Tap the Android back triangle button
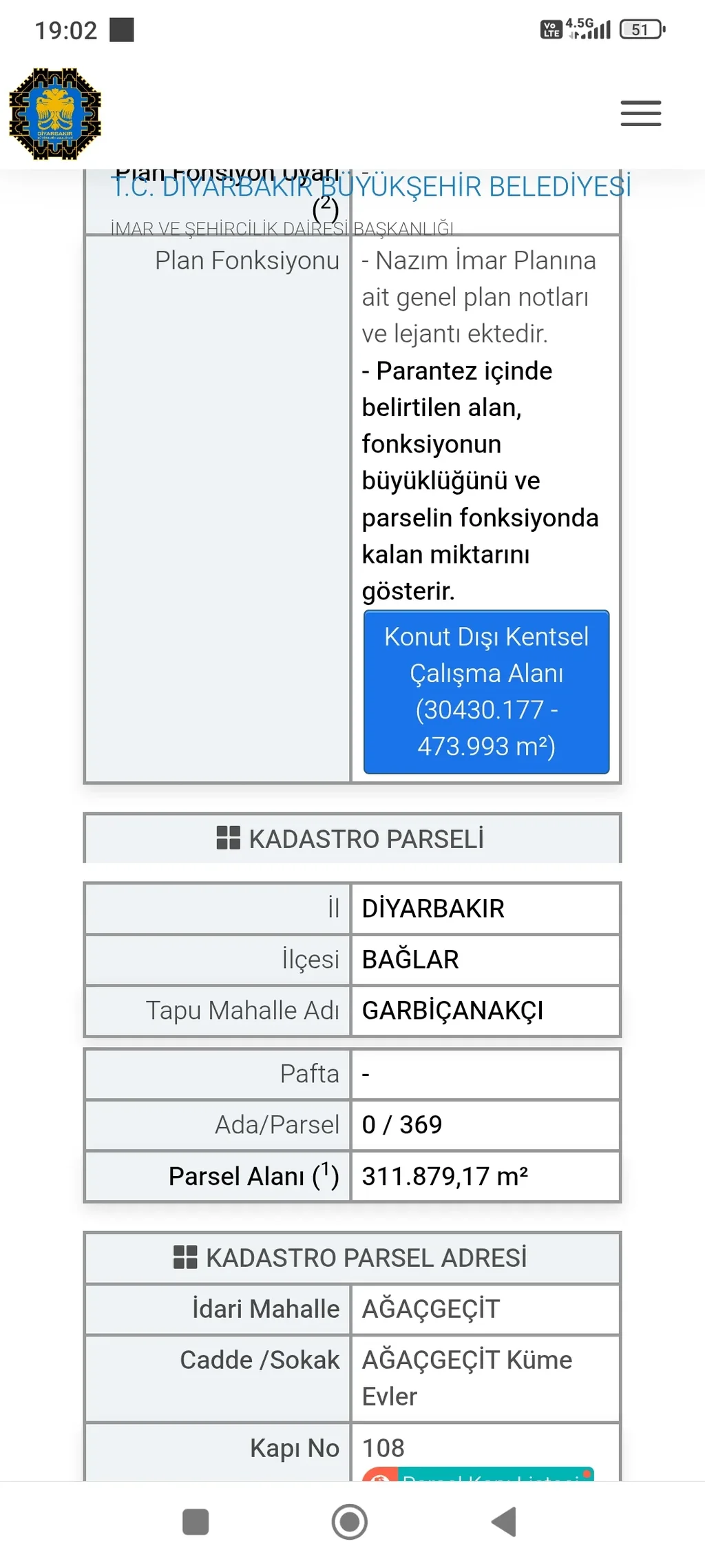 [505, 1523]
